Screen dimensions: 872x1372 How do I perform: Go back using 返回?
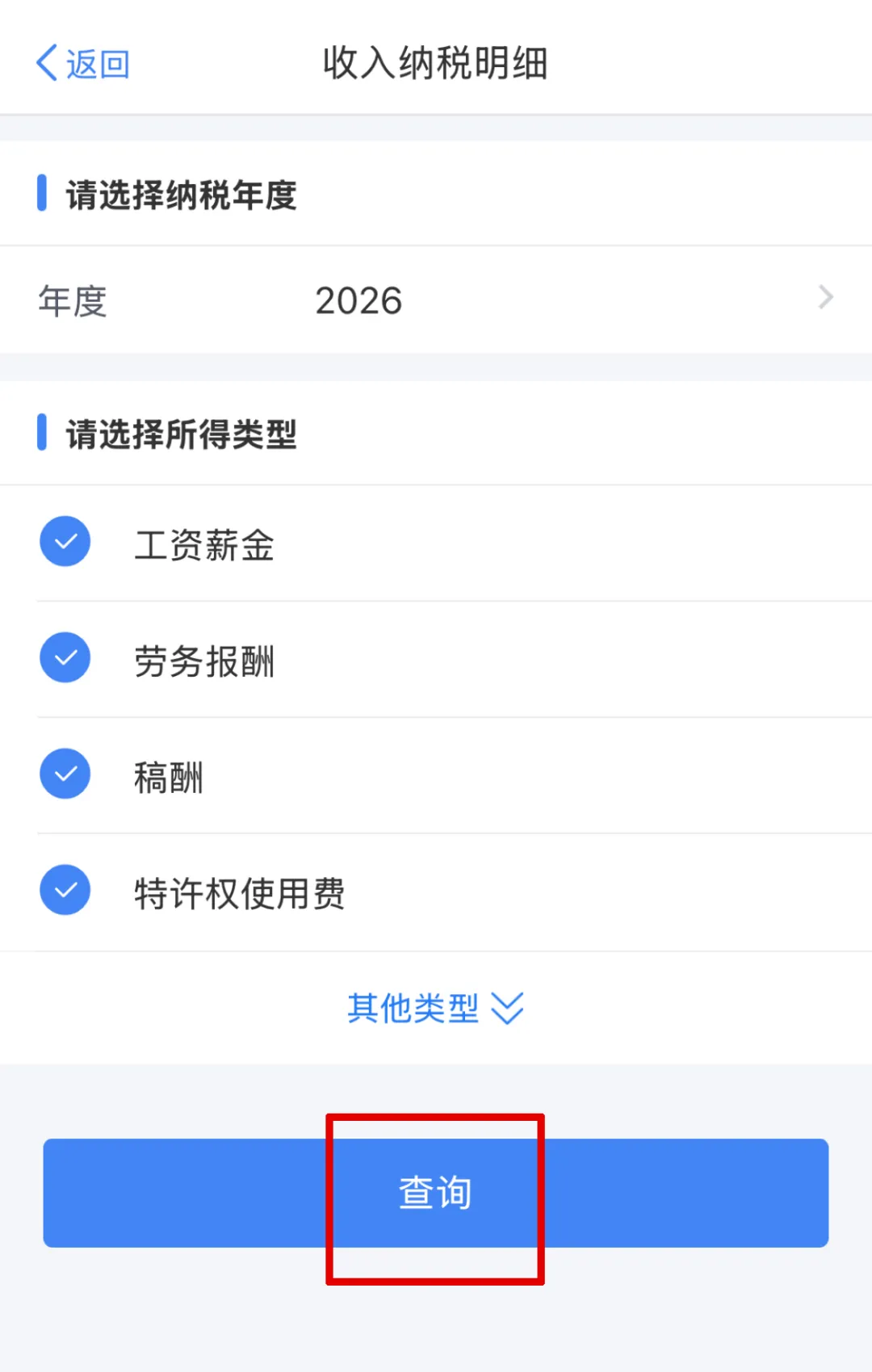click(x=82, y=63)
